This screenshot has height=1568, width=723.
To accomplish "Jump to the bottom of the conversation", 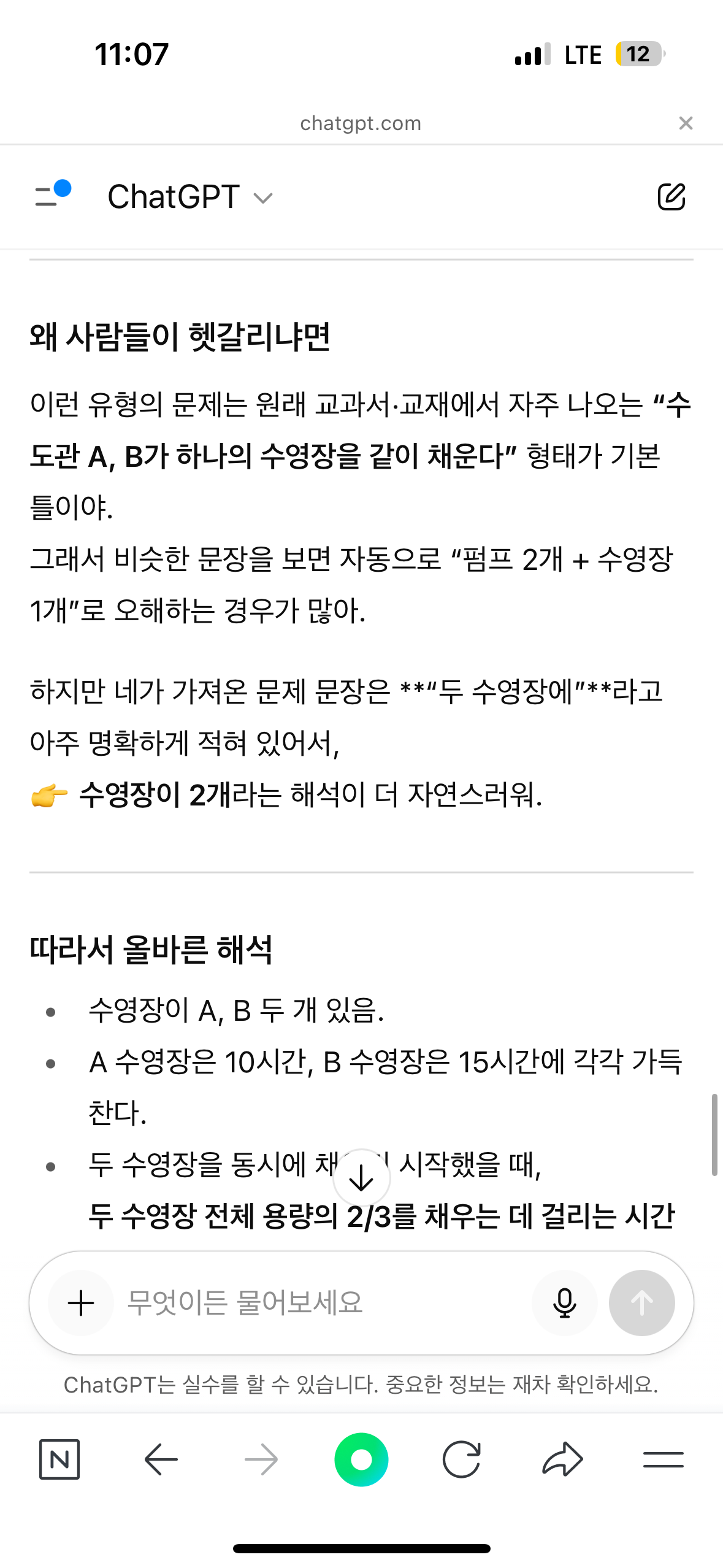I will [x=362, y=1178].
